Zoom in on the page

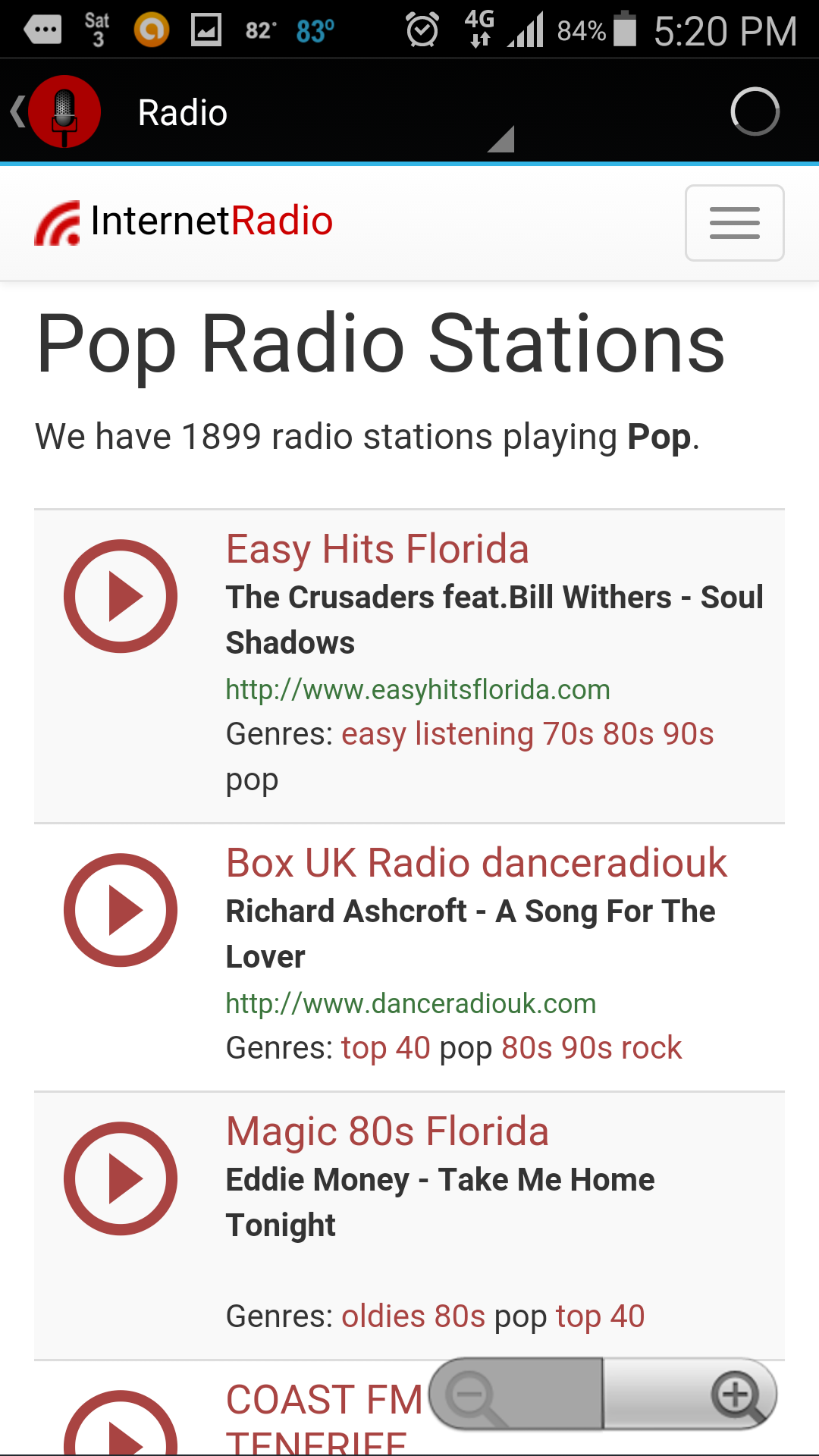[736, 1394]
